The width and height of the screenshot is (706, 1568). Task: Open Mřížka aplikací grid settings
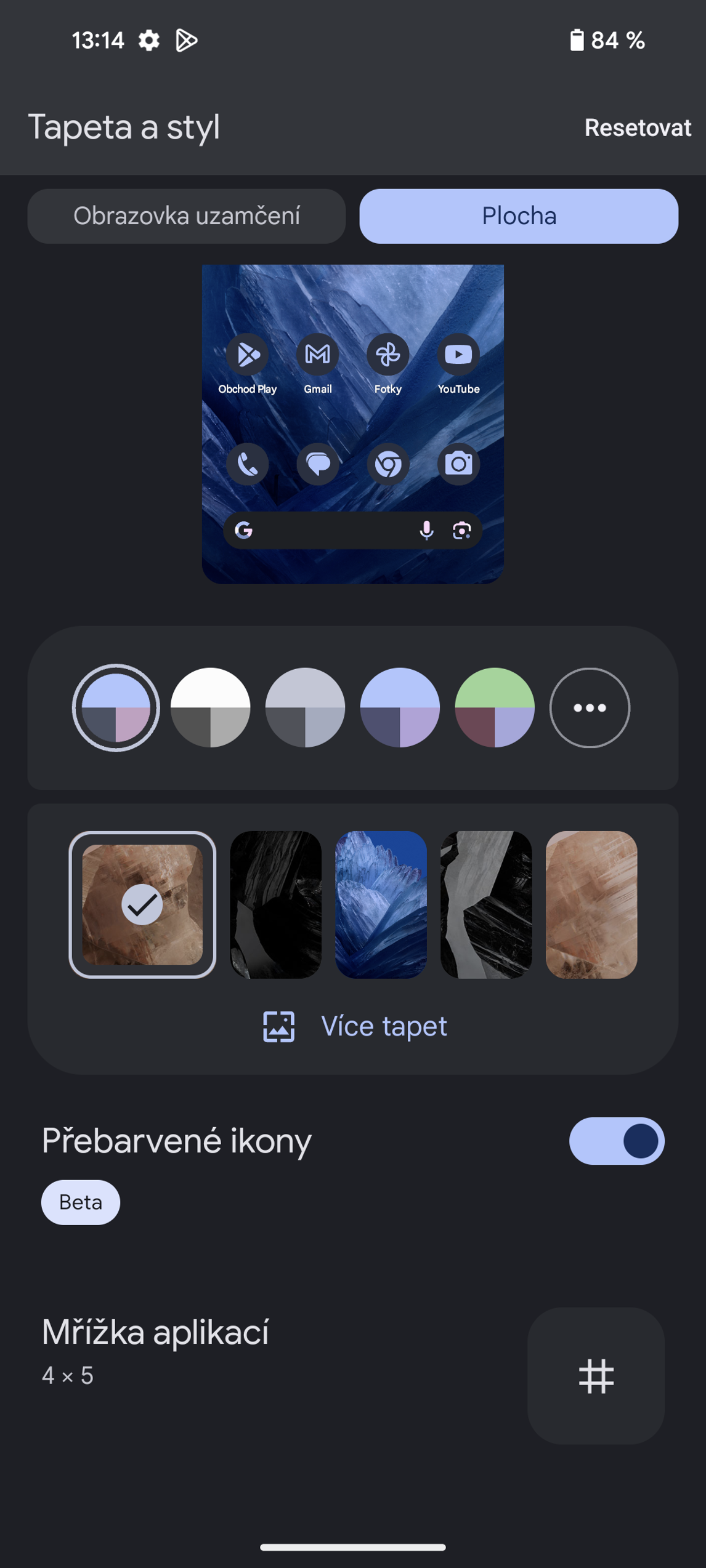pos(595,1375)
